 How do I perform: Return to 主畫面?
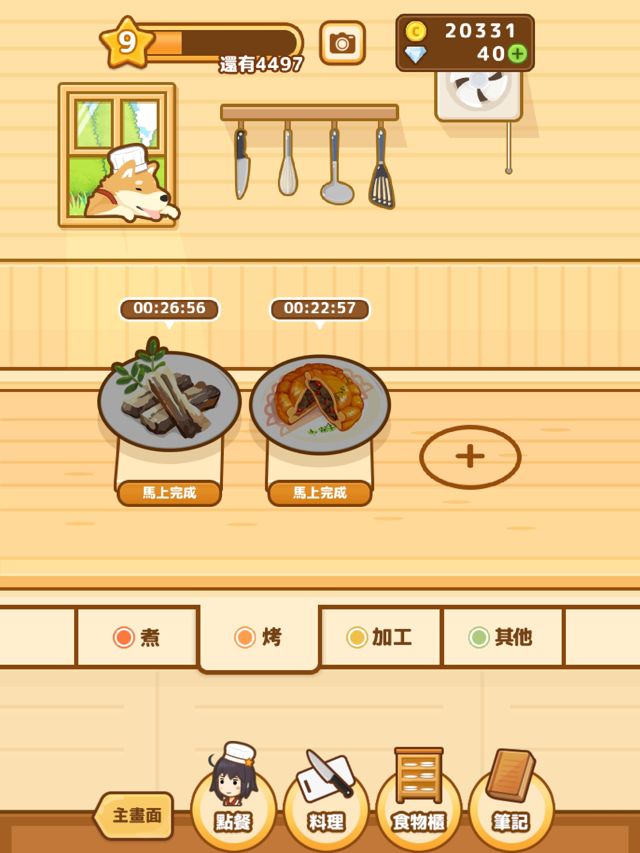pos(136,815)
